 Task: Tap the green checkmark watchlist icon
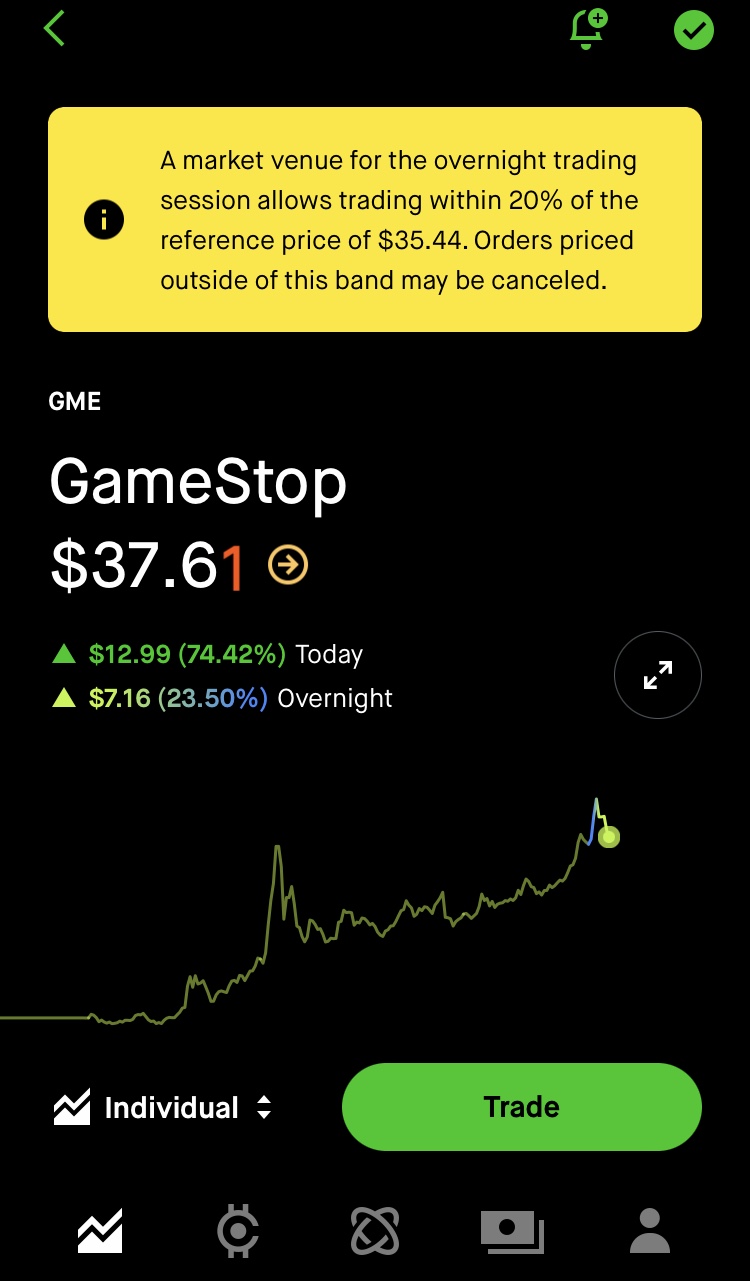[694, 30]
